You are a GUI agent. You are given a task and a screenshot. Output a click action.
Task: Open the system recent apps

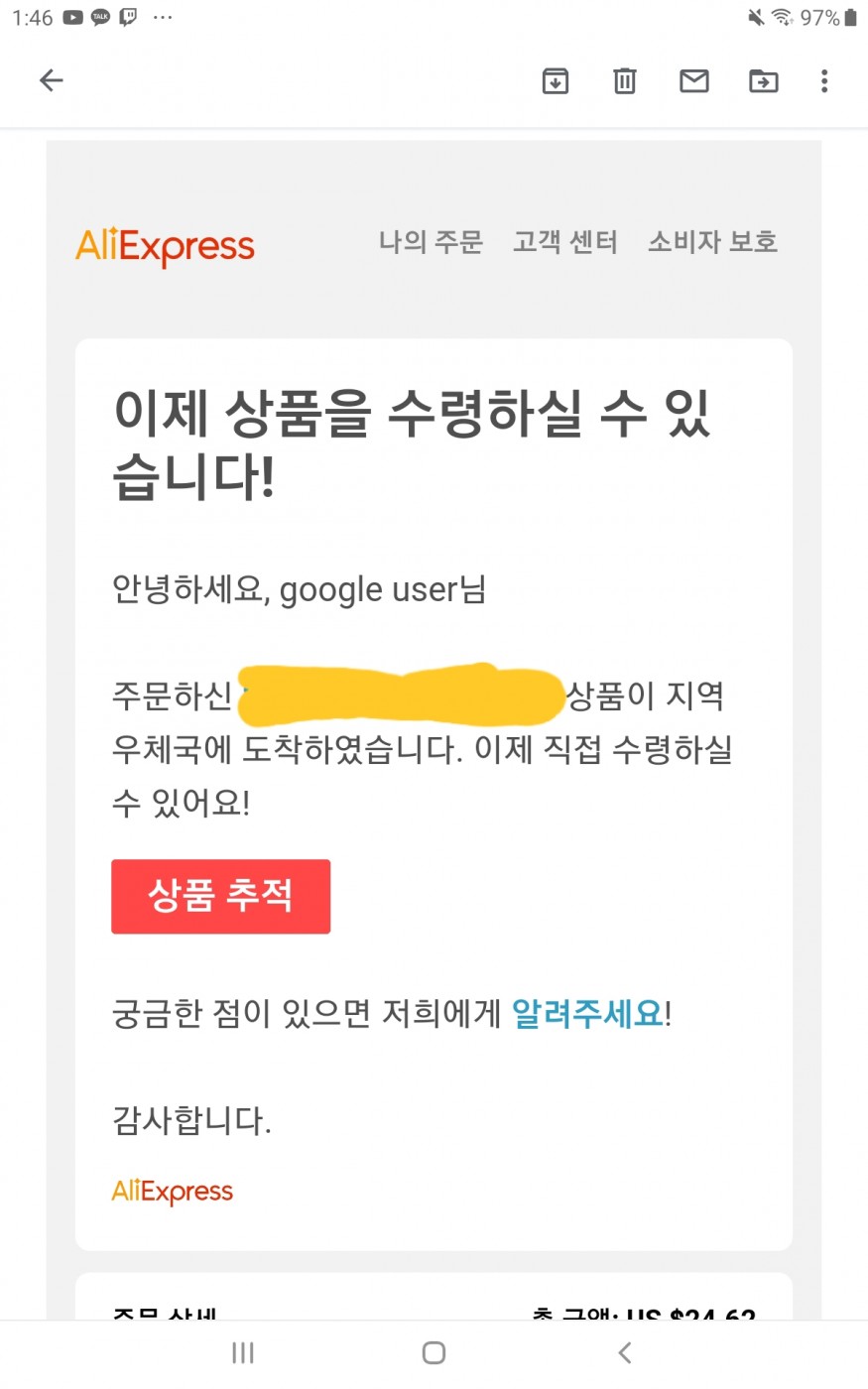[243, 1352]
